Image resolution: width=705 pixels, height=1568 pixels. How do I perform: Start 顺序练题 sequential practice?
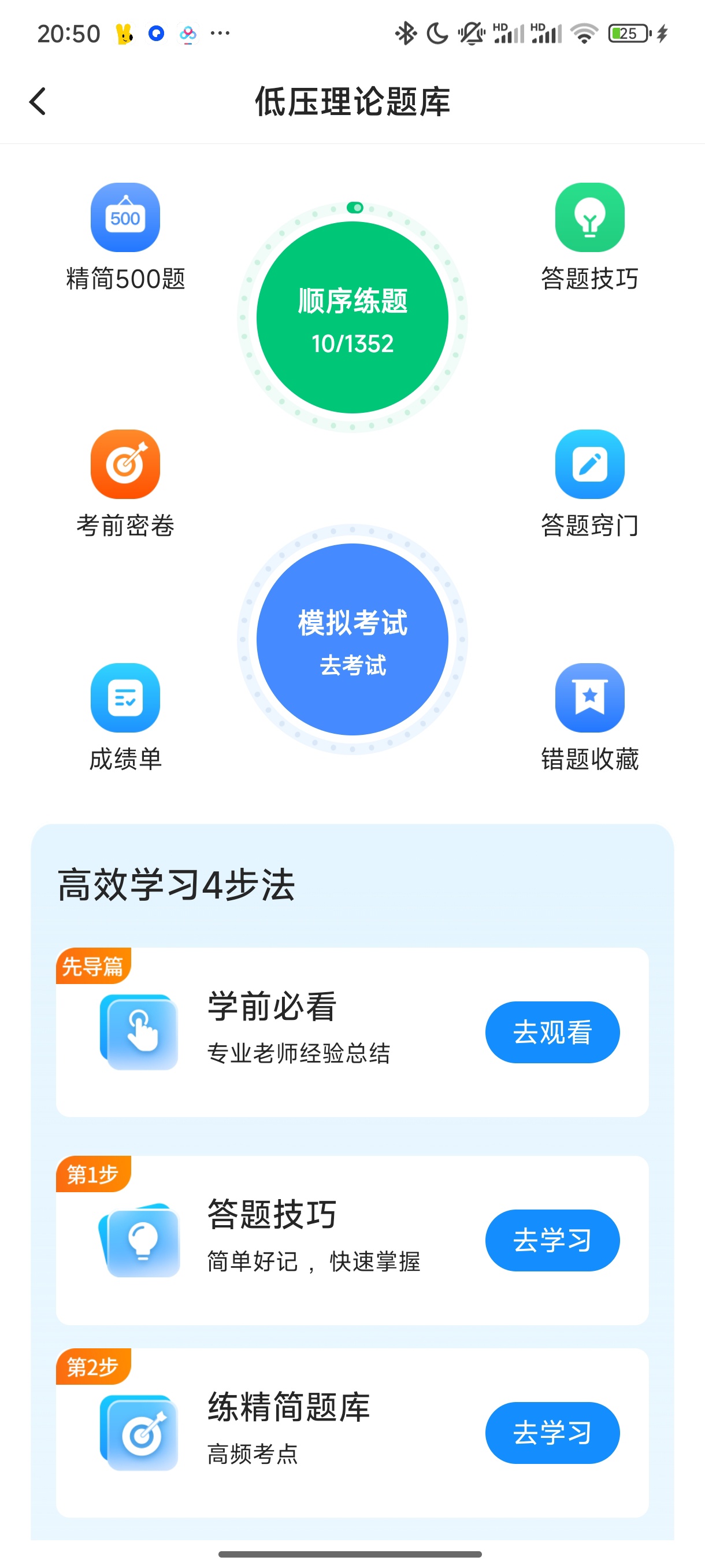point(352,317)
